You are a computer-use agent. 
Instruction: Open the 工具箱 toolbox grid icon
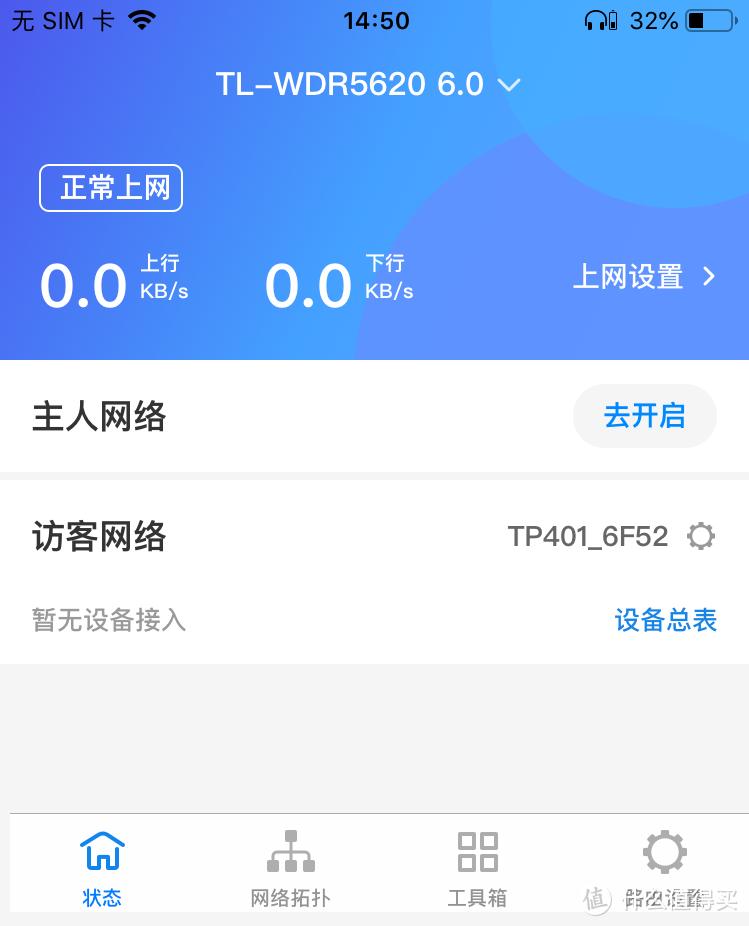[x=477, y=851]
